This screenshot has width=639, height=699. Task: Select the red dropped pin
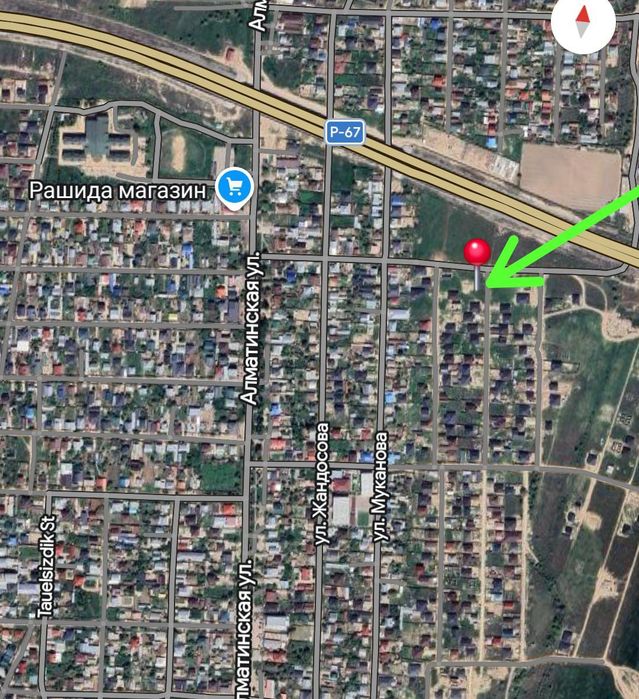pos(477,253)
